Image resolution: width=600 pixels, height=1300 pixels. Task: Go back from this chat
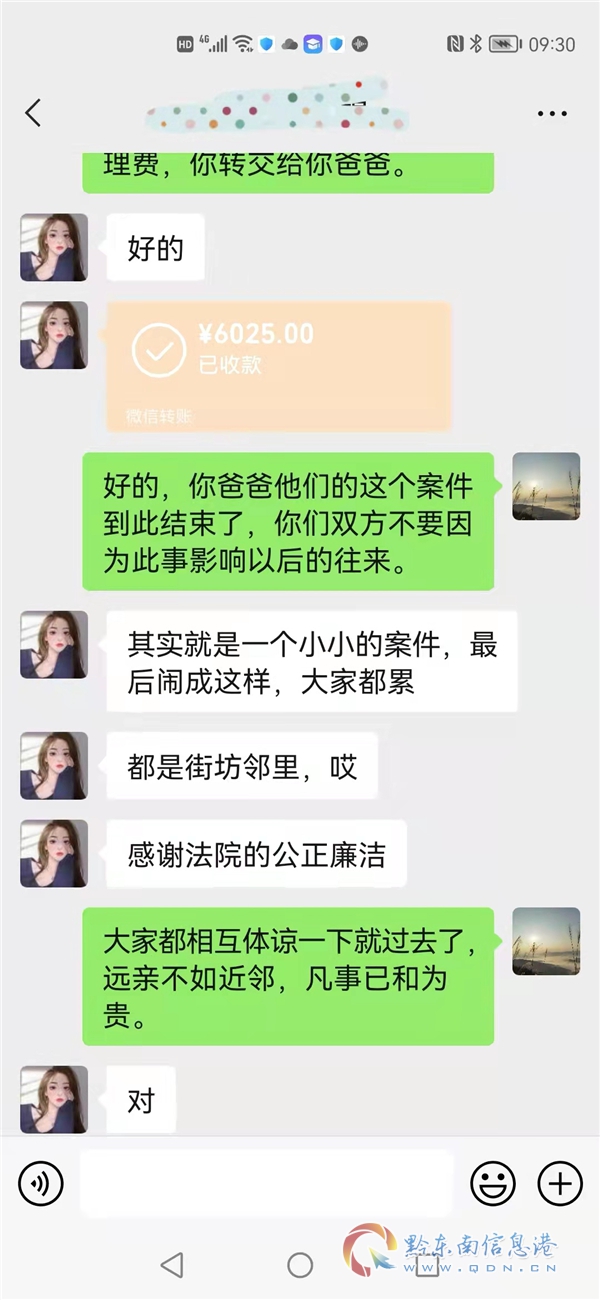click(33, 113)
